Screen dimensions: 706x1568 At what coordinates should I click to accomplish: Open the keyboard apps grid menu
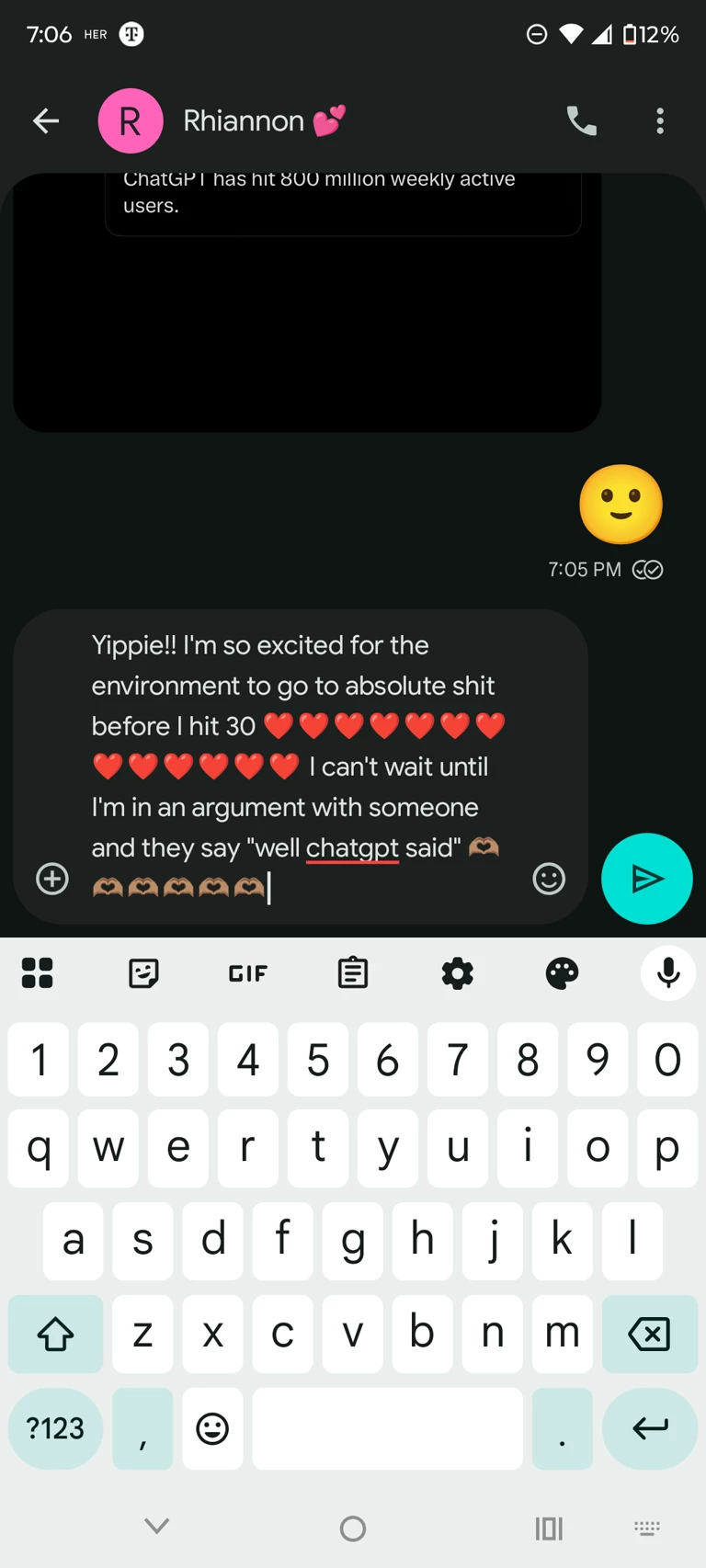point(38,973)
